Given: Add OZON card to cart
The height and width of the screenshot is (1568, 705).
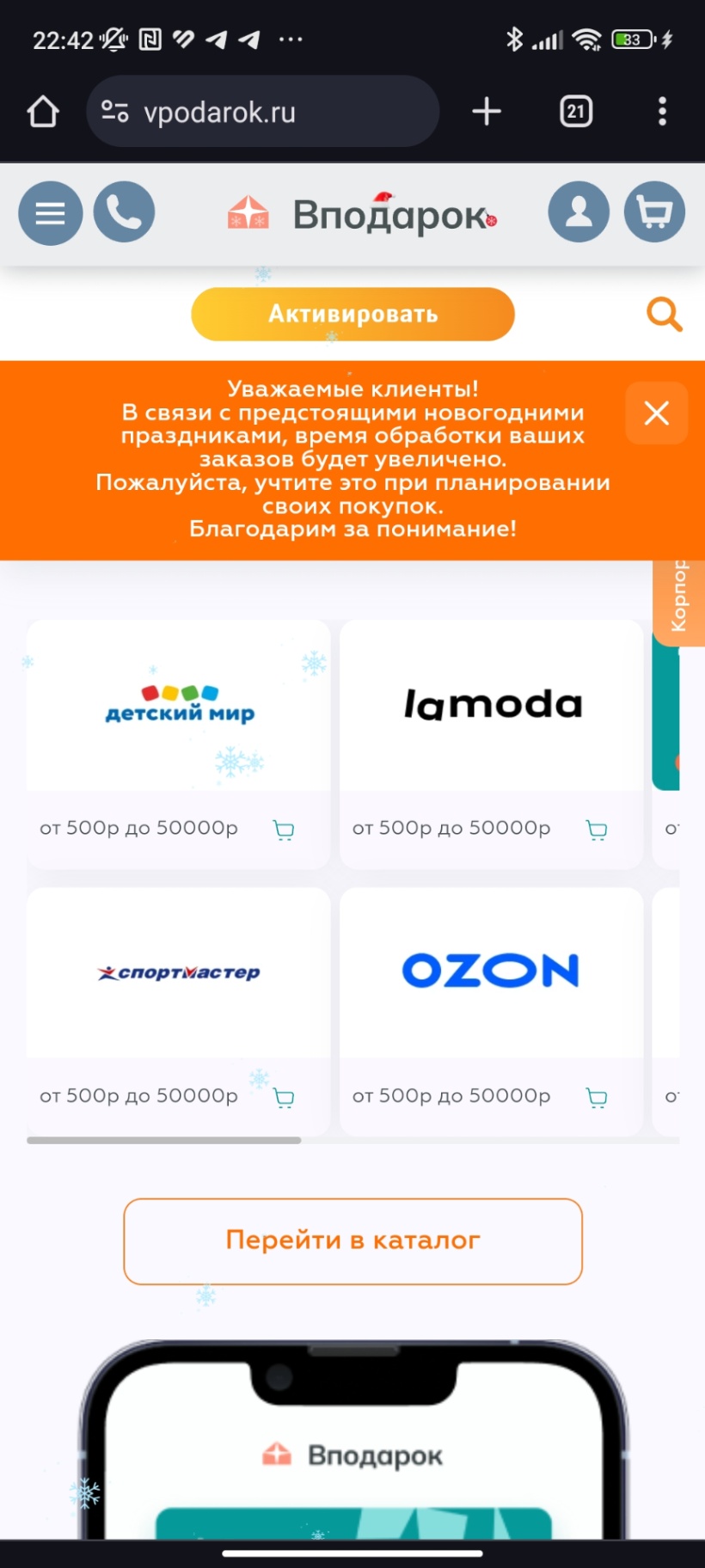Looking at the screenshot, I should click(x=597, y=1098).
